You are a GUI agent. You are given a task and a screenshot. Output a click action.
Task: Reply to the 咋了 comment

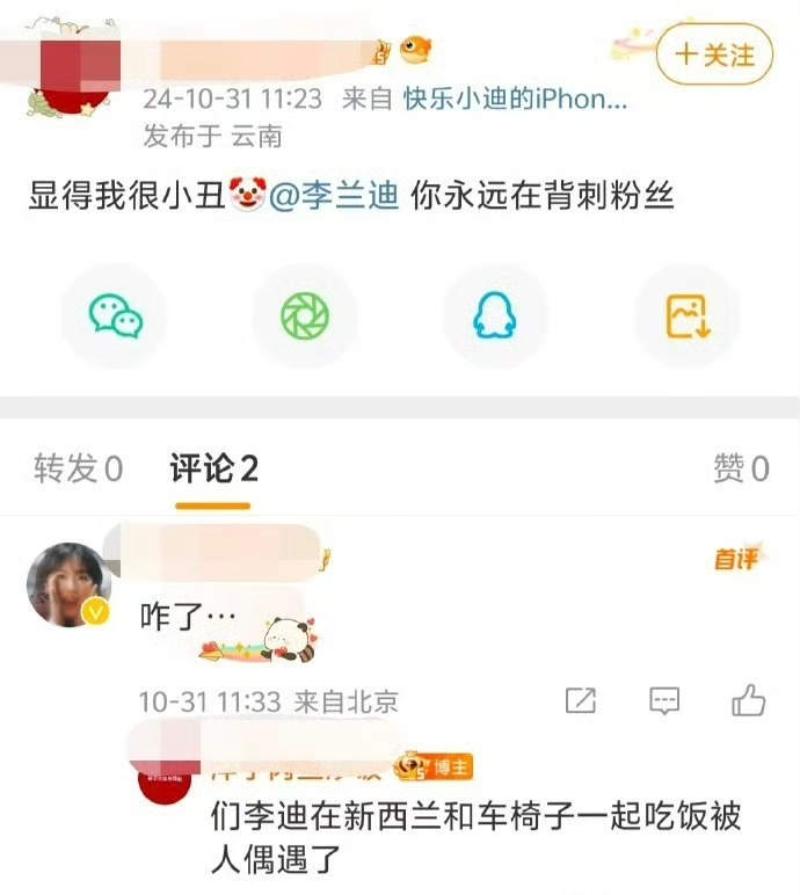click(x=665, y=701)
